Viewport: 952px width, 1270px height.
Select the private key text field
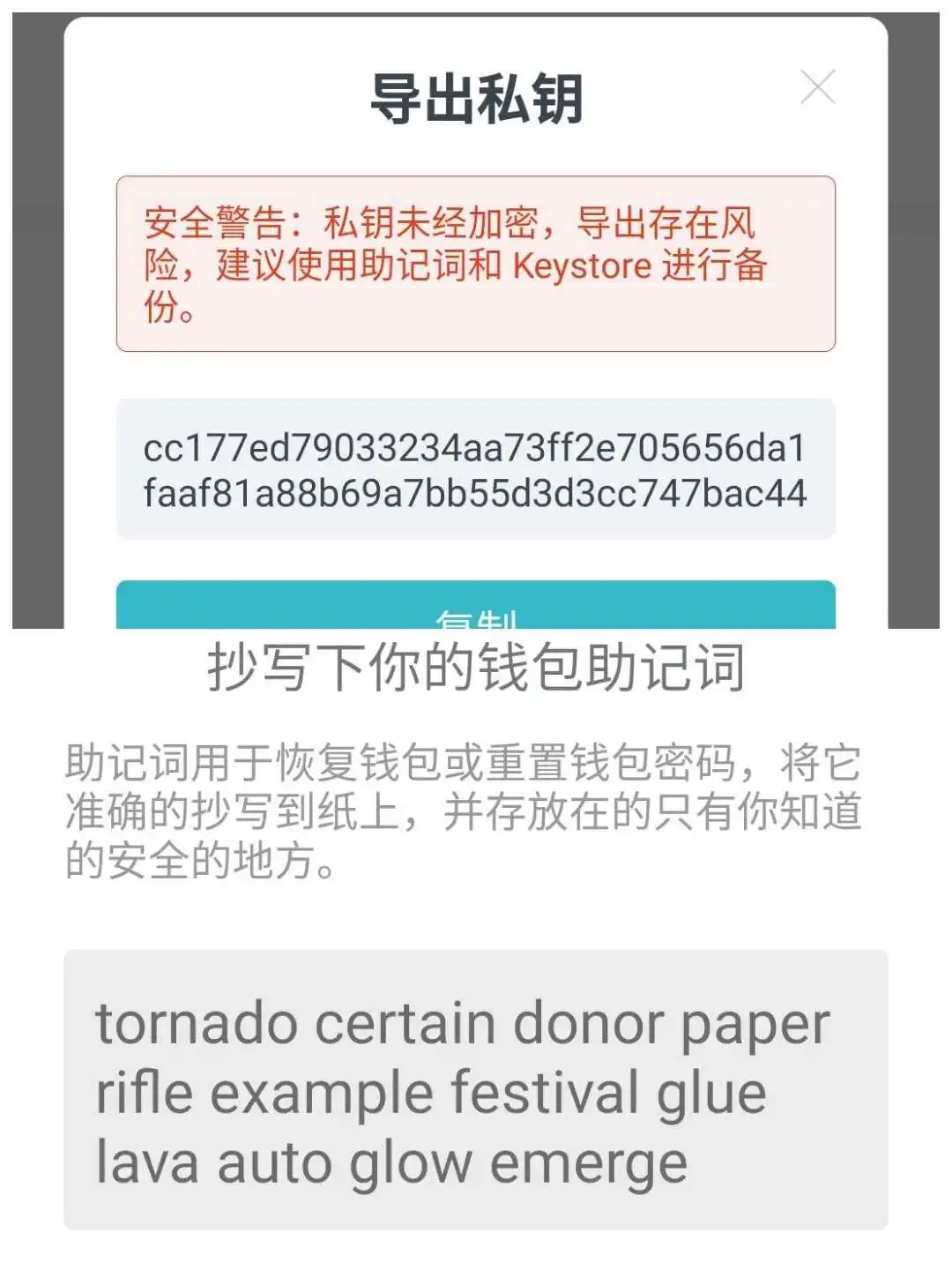point(476,467)
